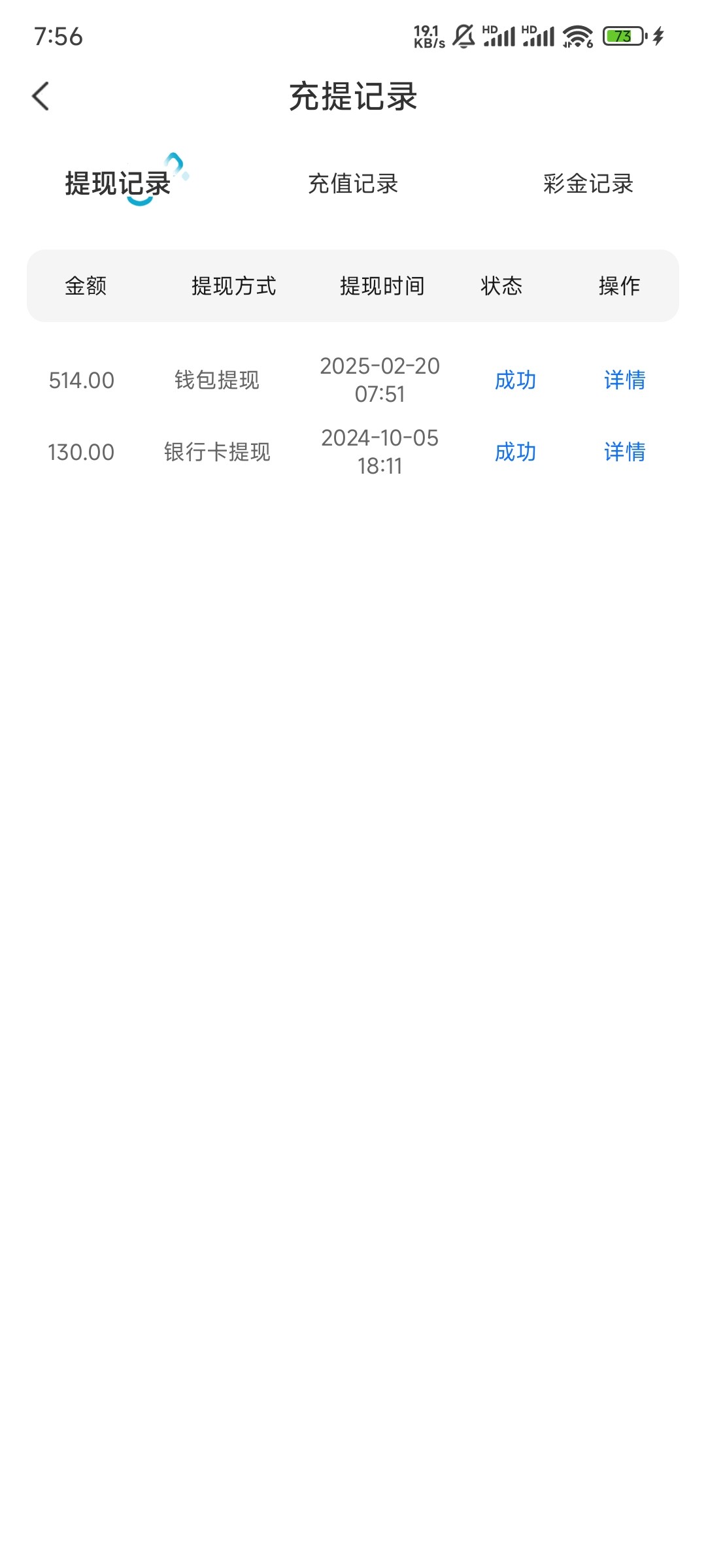Open 详情 for the 514.00 withdrawal
This screenshot has width=706, height=1568.
click(x=624, y=380)
